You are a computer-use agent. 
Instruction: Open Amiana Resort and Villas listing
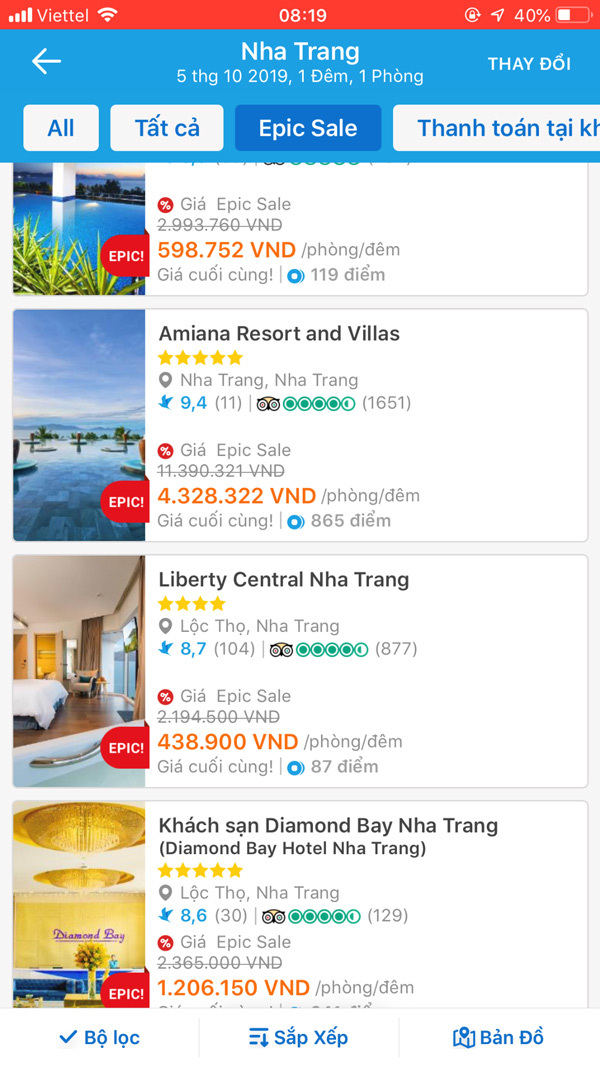300,425
